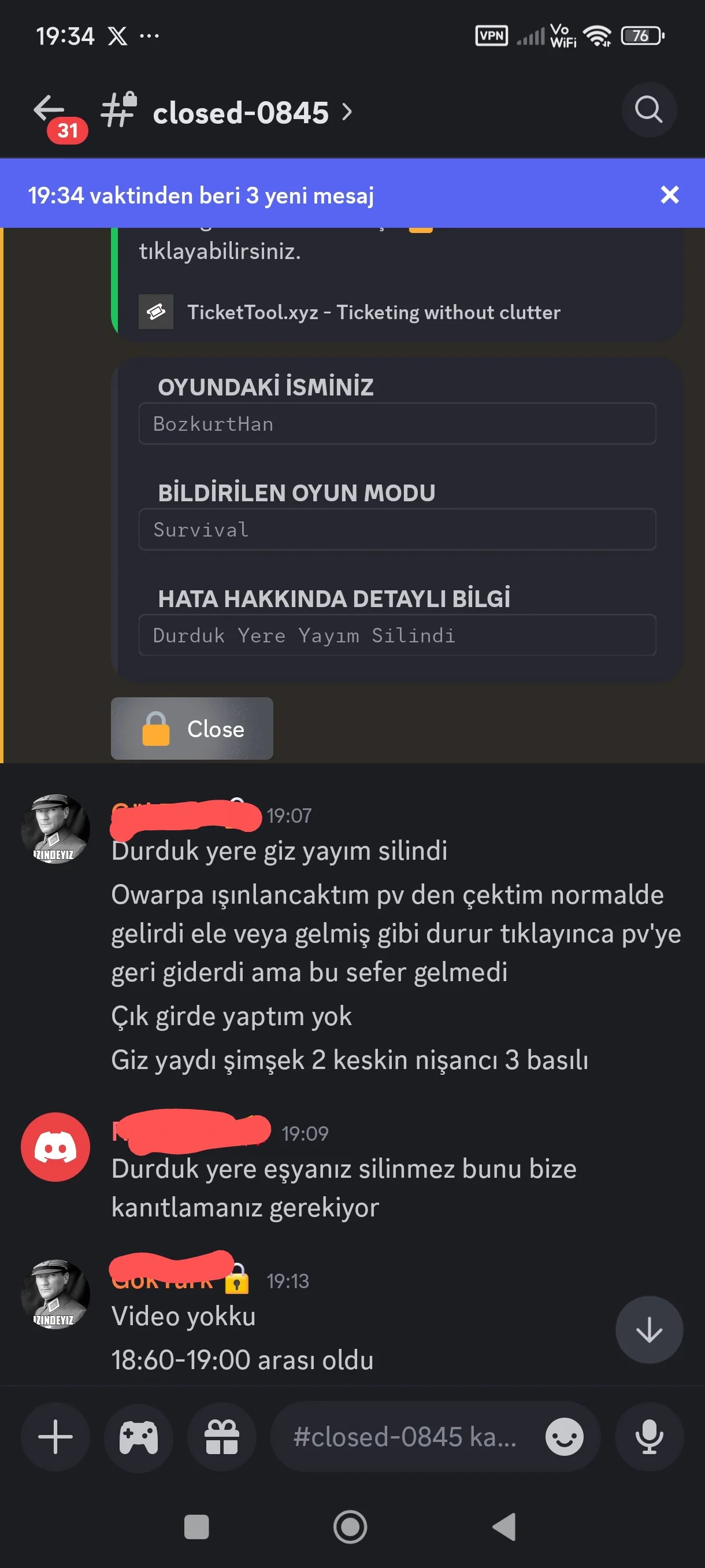Search in this channel

[x=648, y=110]
